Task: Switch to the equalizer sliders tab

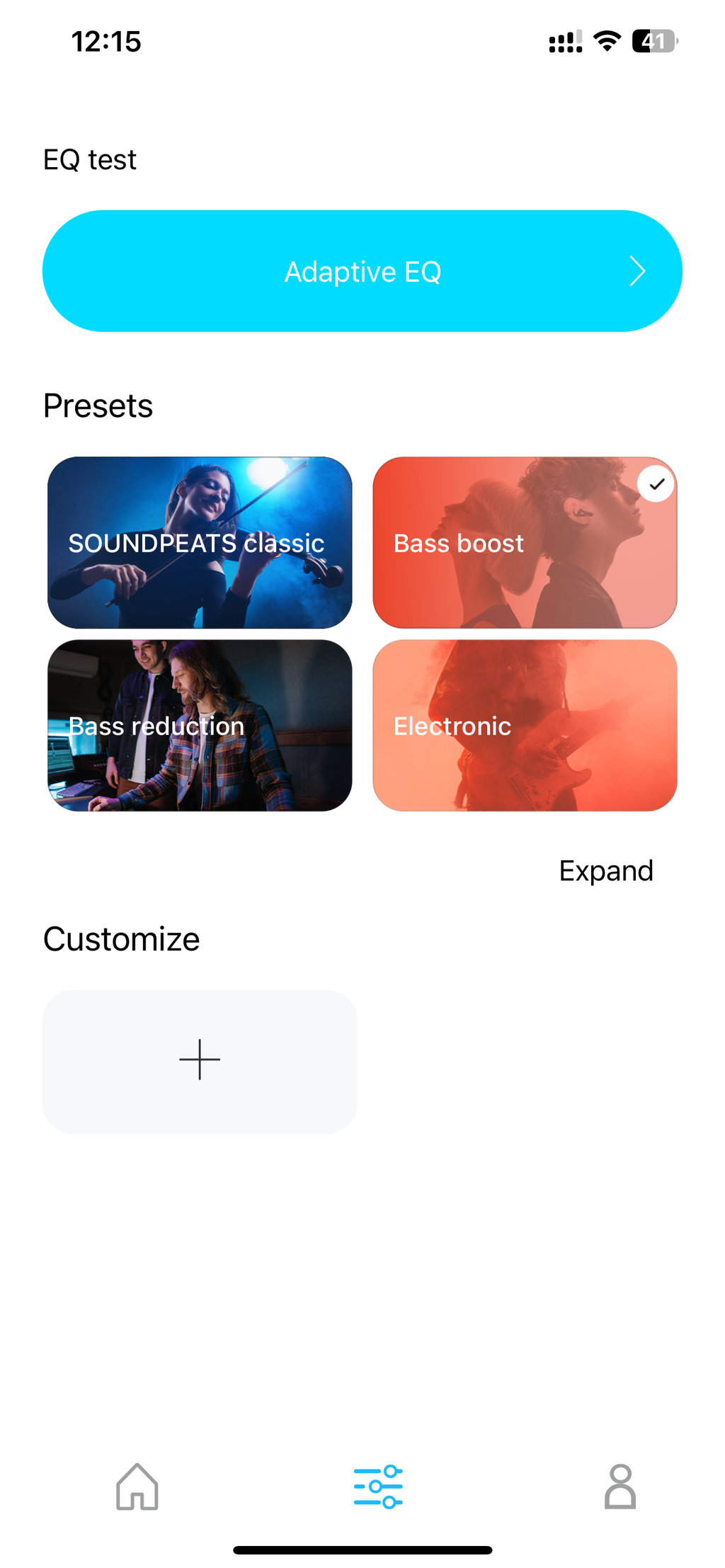Action: click(378, 1487)
